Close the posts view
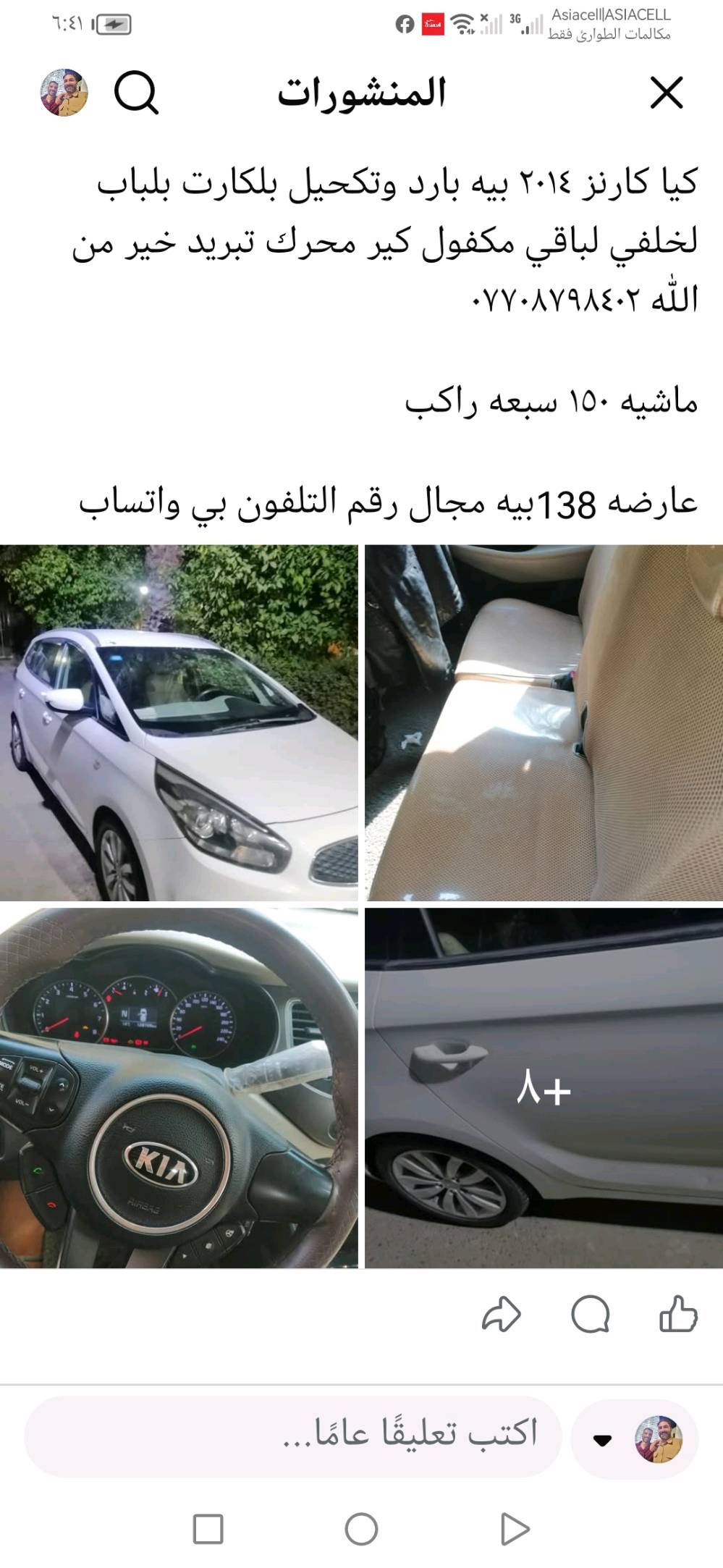Viewport: 723px width, 1568px height. coord(666,93)
